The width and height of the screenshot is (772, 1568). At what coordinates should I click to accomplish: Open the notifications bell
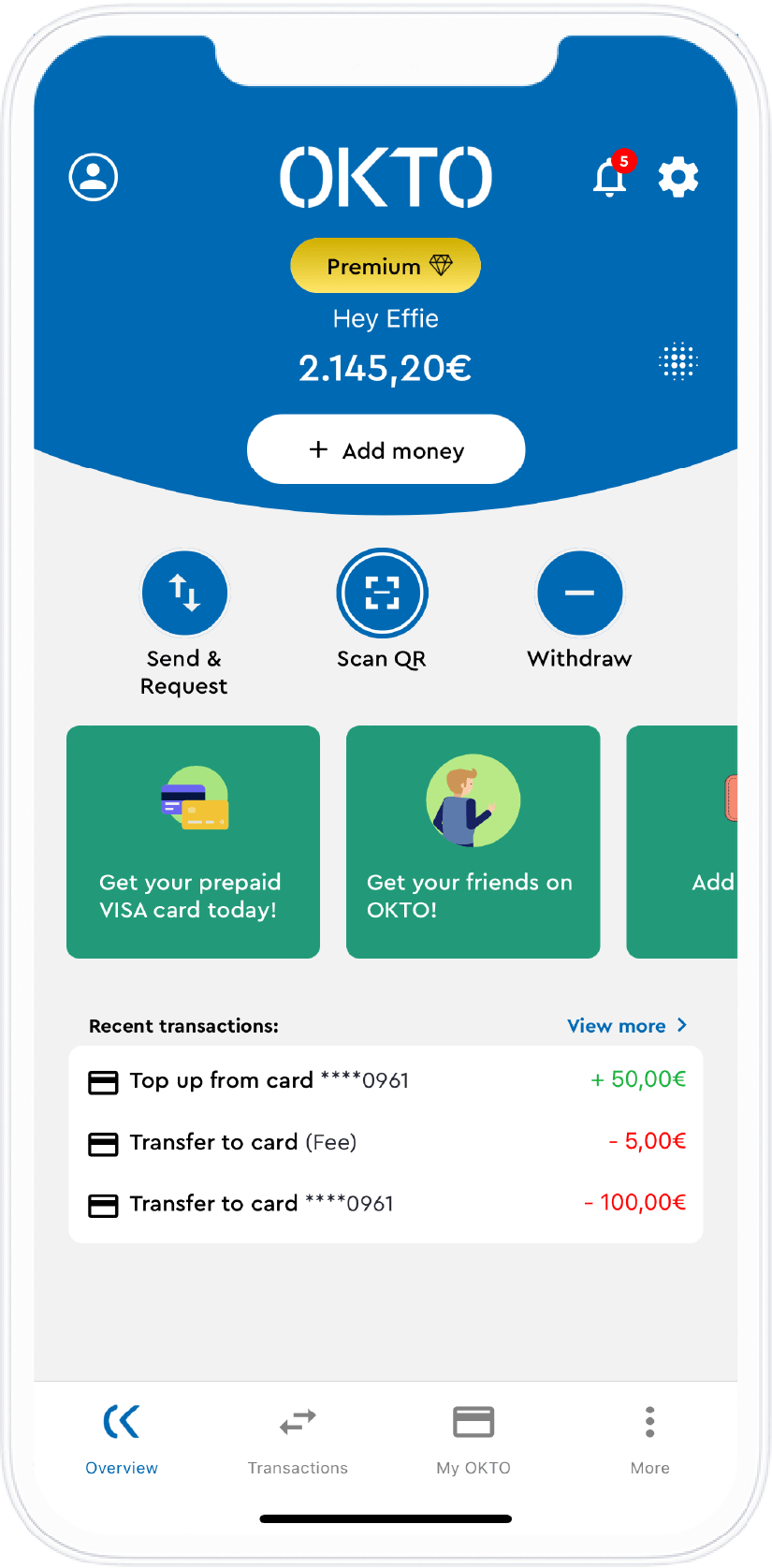611,176
